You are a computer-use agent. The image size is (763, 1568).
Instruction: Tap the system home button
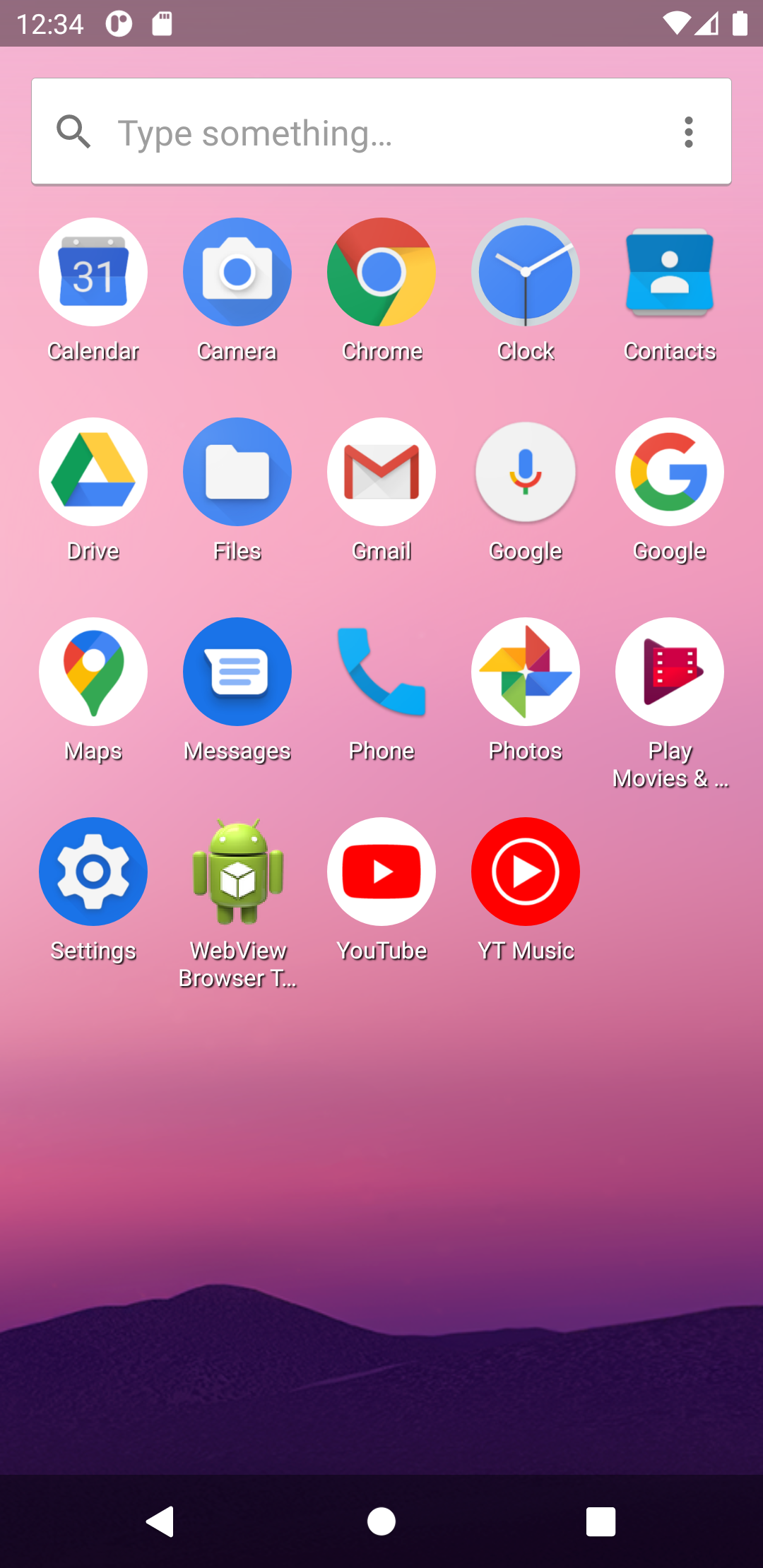point(381,1521)
